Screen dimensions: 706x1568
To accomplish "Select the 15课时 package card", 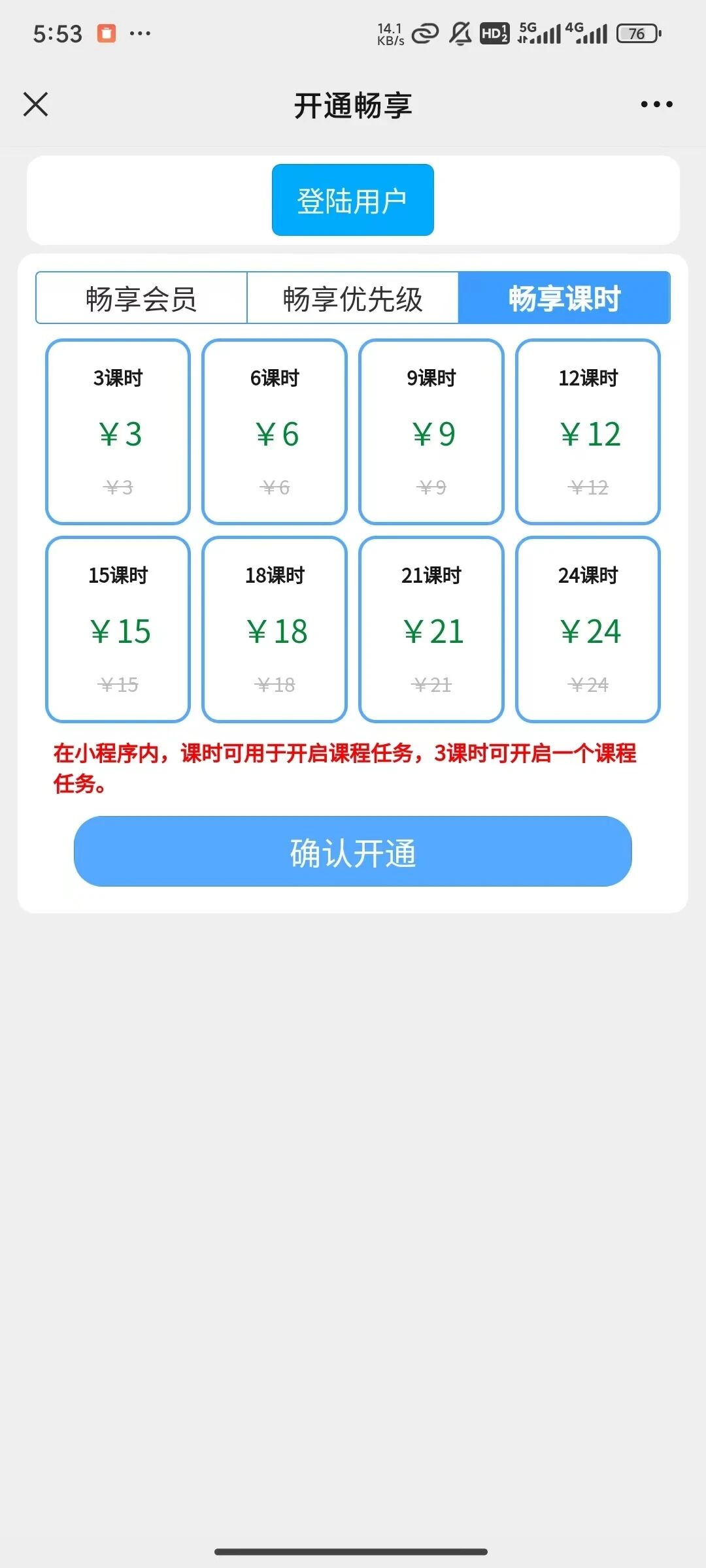I will click(118, 630).
